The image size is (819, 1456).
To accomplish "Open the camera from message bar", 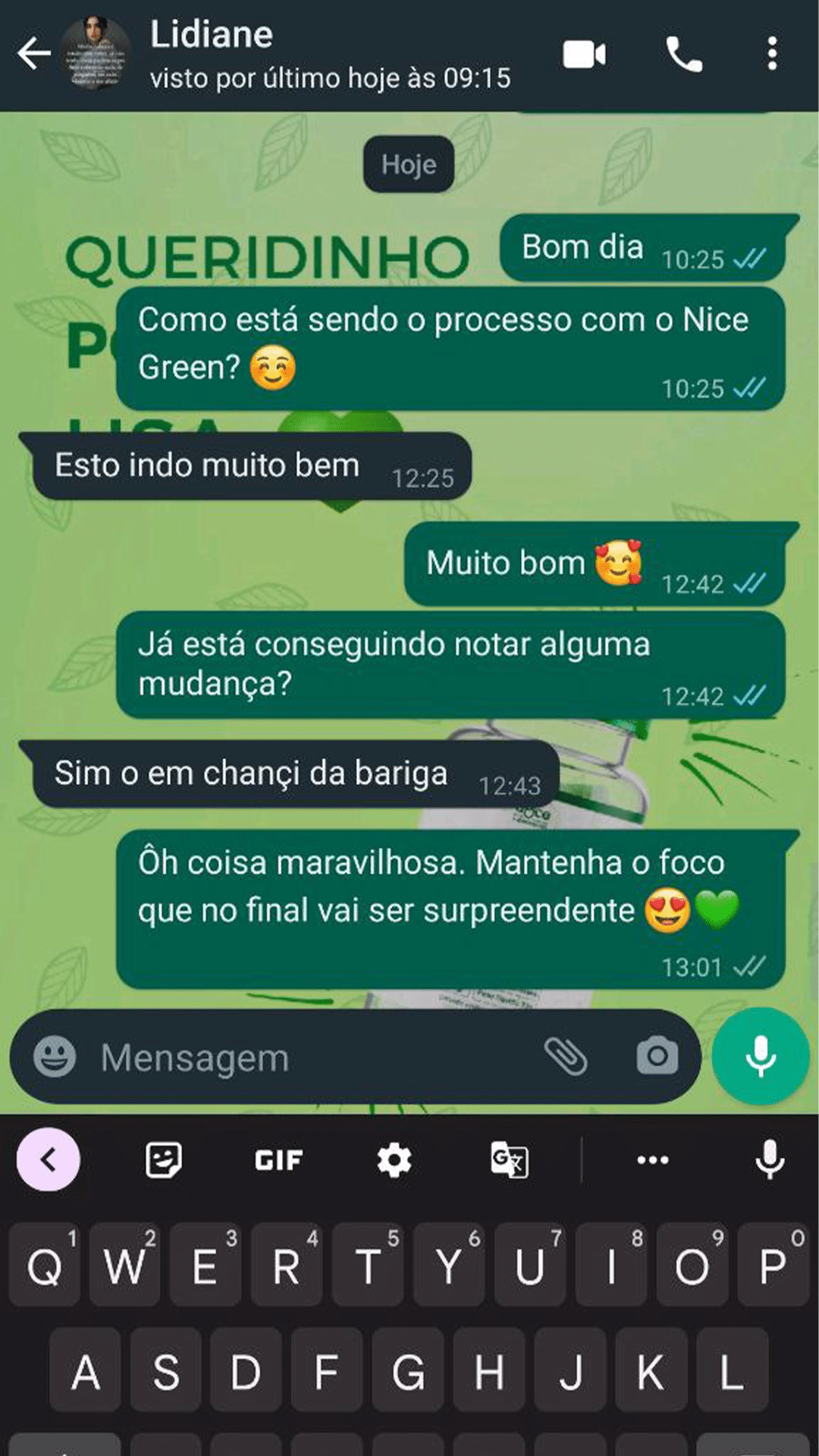I will [657, 1056].
